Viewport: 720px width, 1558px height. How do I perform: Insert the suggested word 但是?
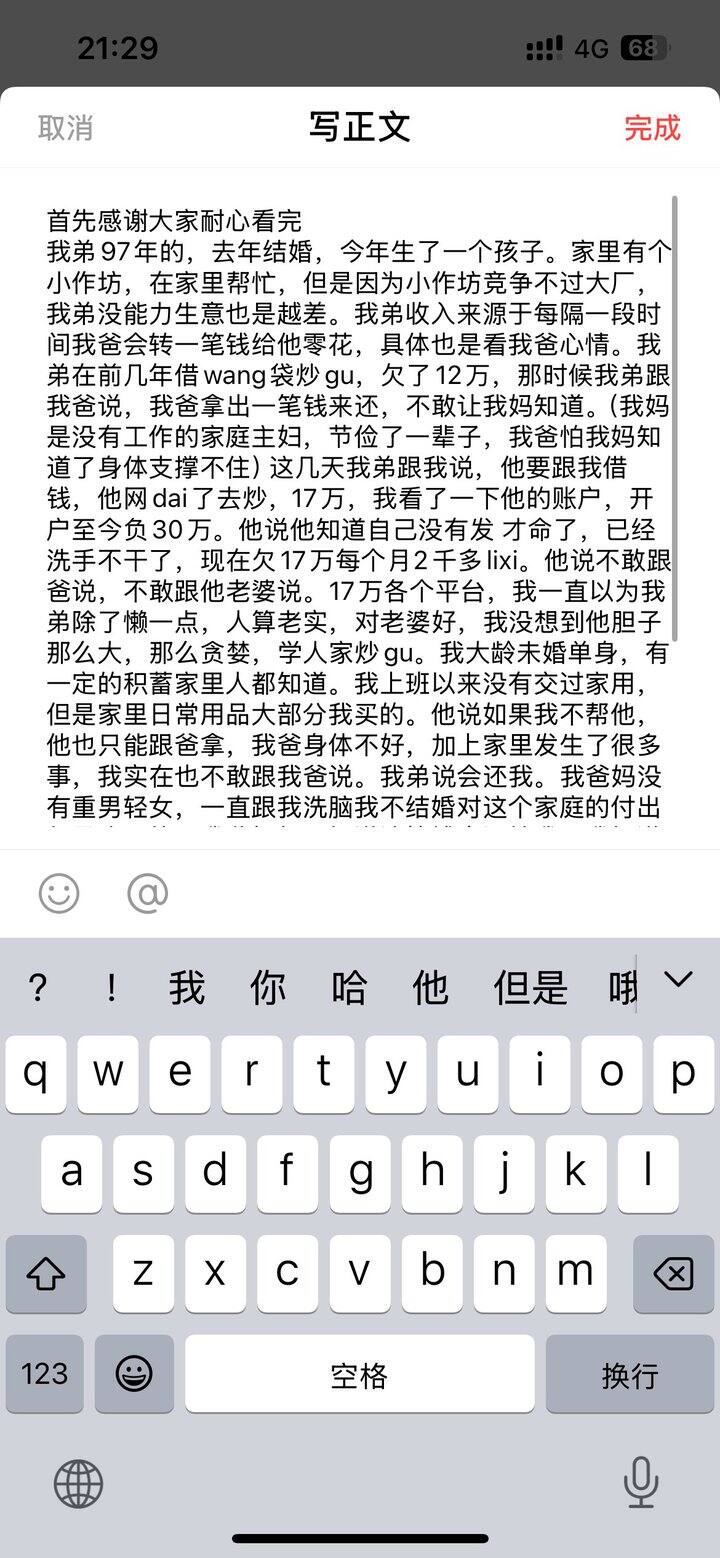[x=530, y=988]
